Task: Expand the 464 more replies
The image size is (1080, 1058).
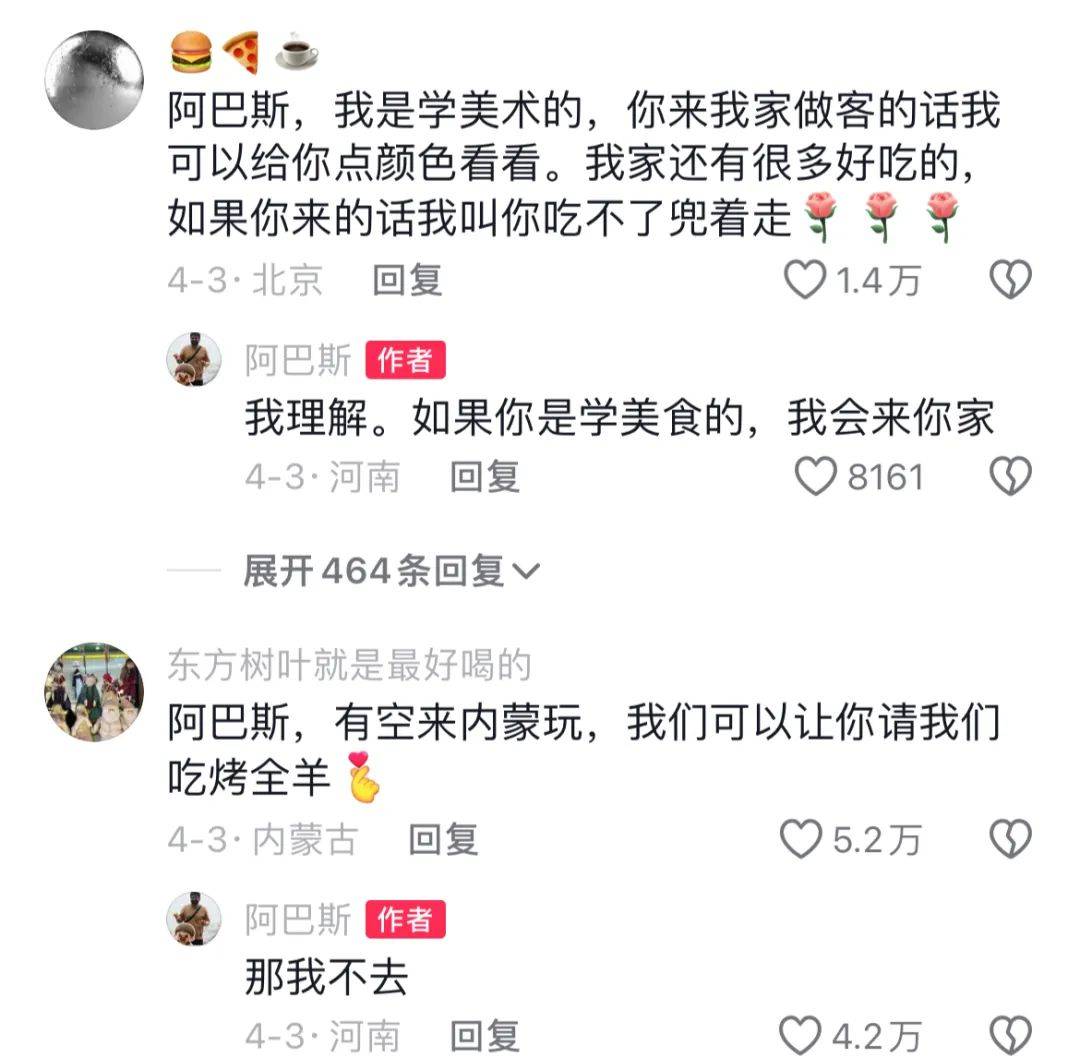Action: (x=390, y=571)
